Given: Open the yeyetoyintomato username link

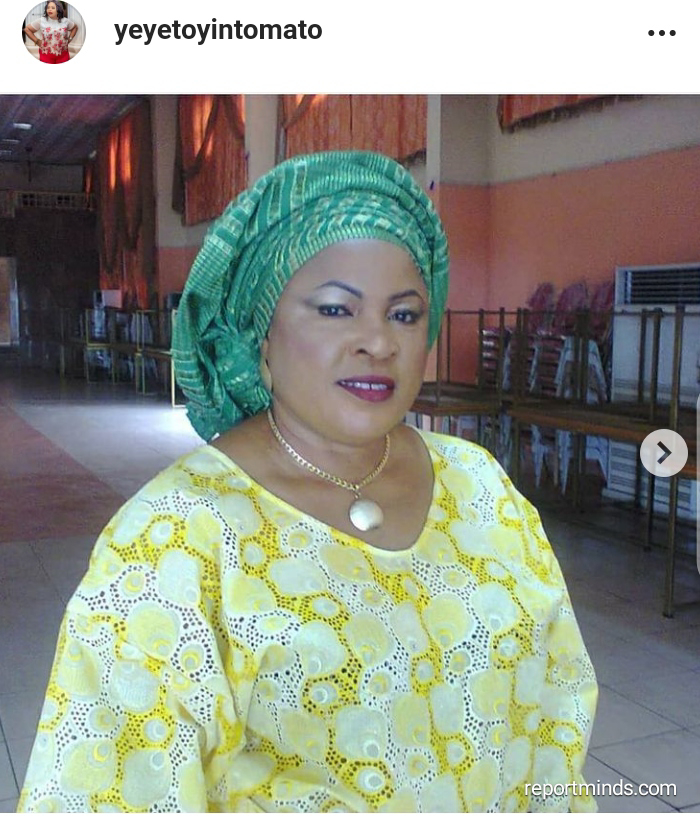Looking at the screenshot, I should click(x=218, y=30).
